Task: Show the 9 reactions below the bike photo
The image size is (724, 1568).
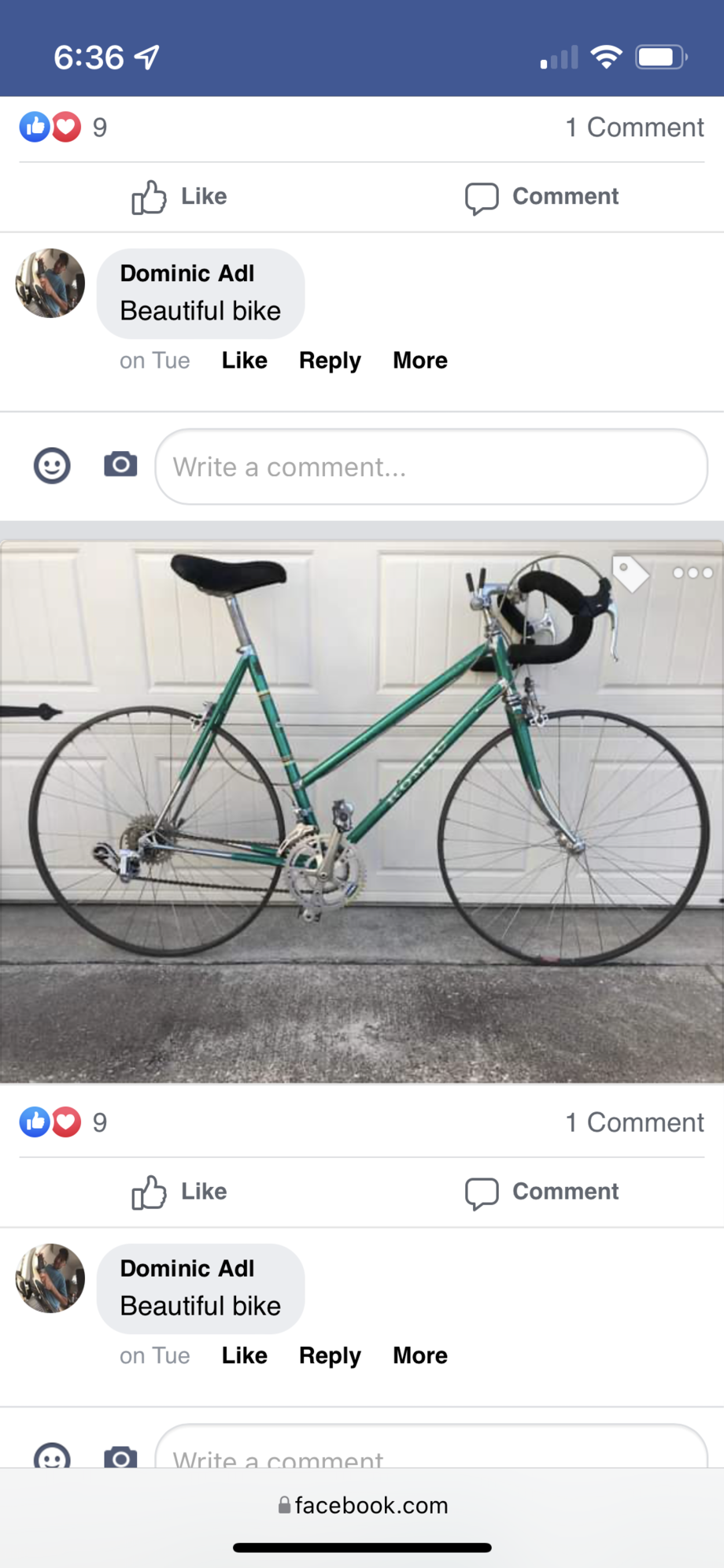Action: pos(63,1122)
